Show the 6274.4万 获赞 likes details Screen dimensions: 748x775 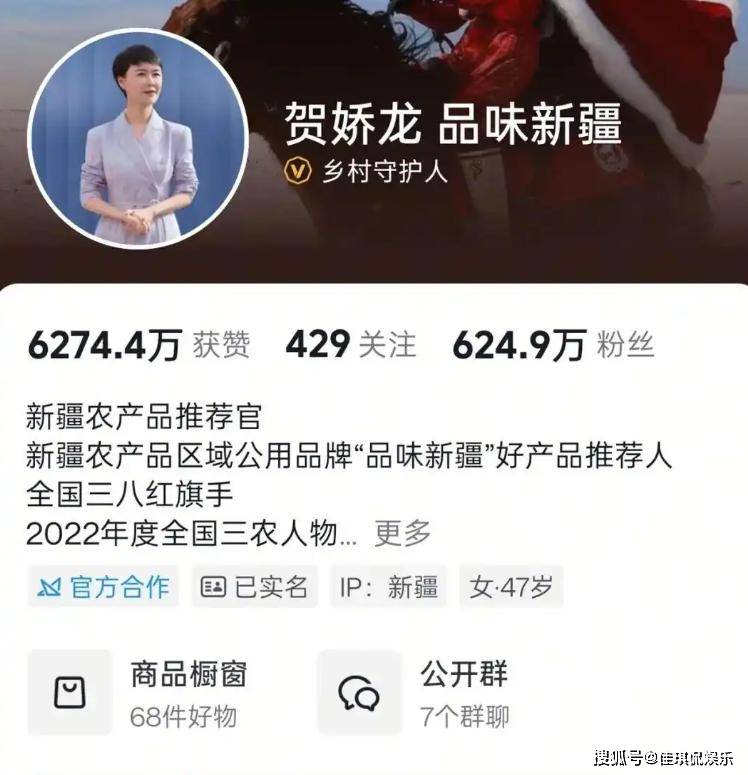[138, 345]
